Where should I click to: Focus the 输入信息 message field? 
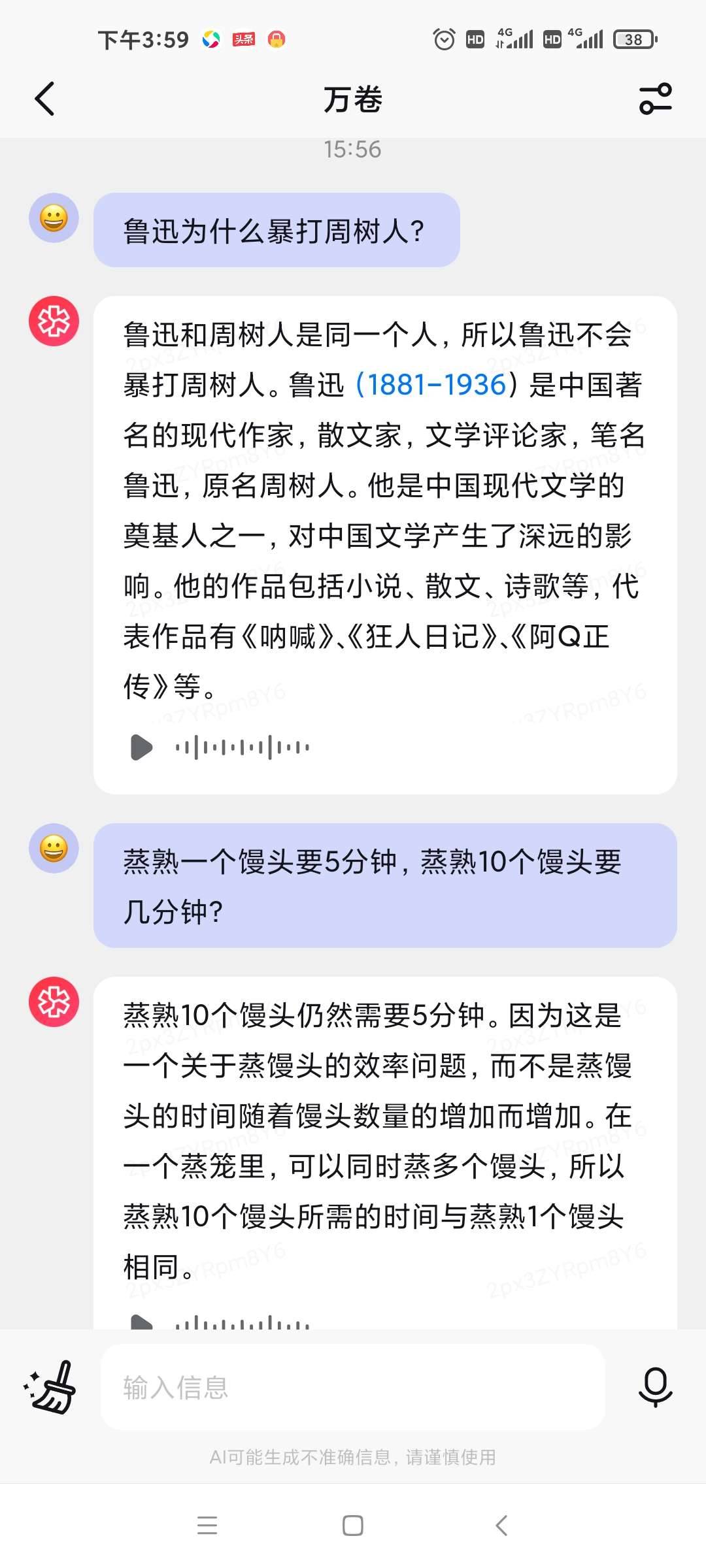(353, 1387)
